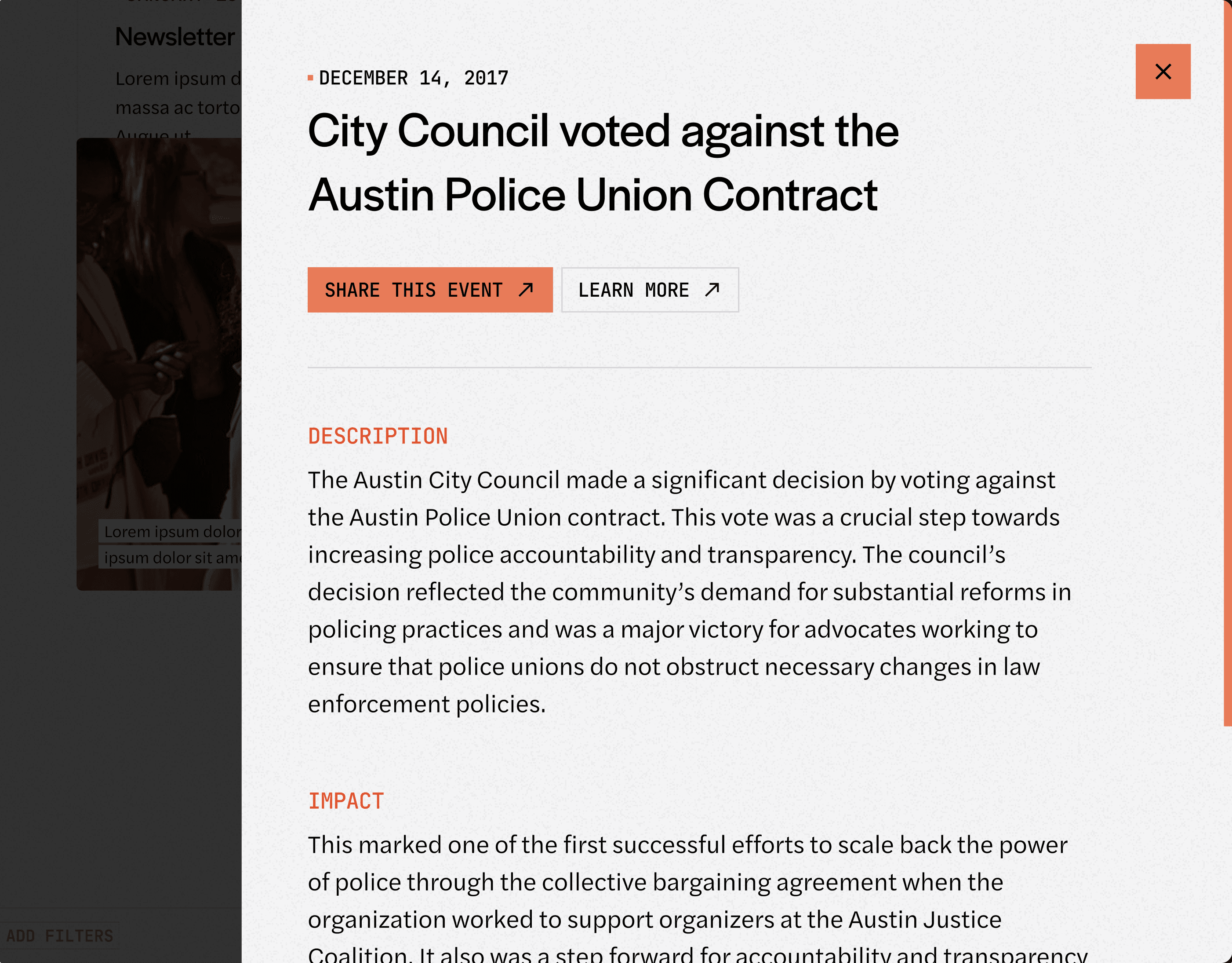Close the event details panel

pyautogui.click(x=1163, y=72)
